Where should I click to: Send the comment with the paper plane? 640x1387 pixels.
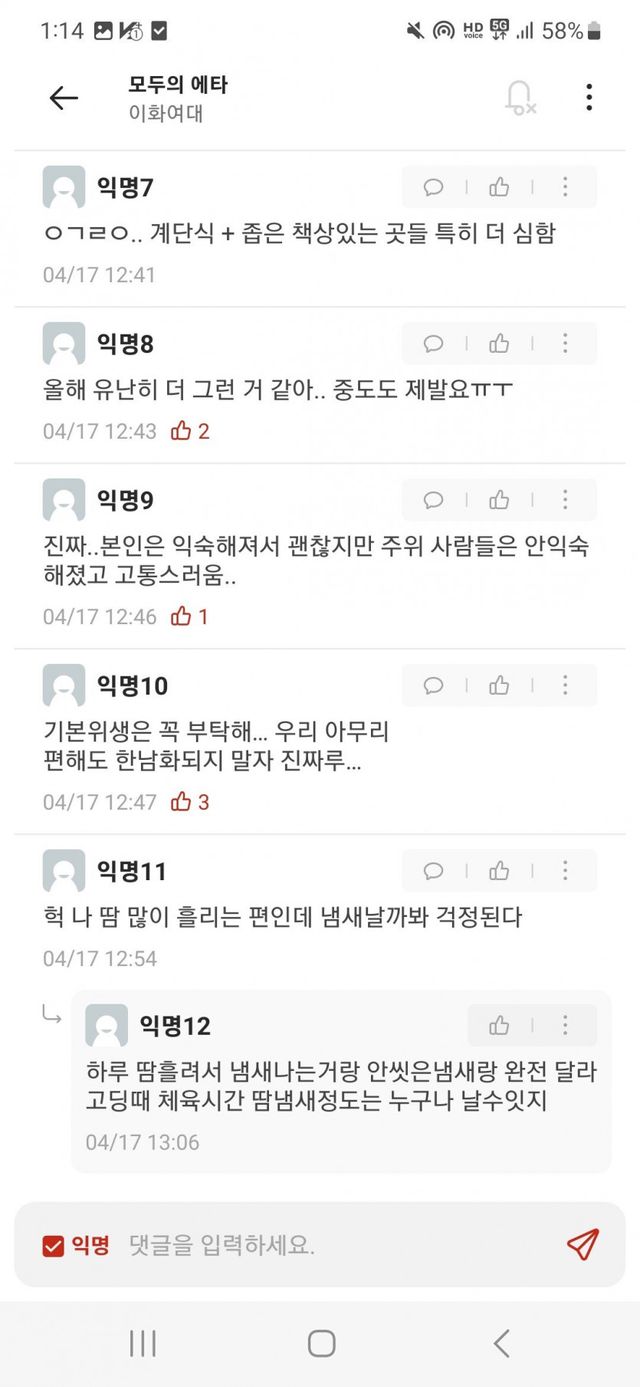583,1244
